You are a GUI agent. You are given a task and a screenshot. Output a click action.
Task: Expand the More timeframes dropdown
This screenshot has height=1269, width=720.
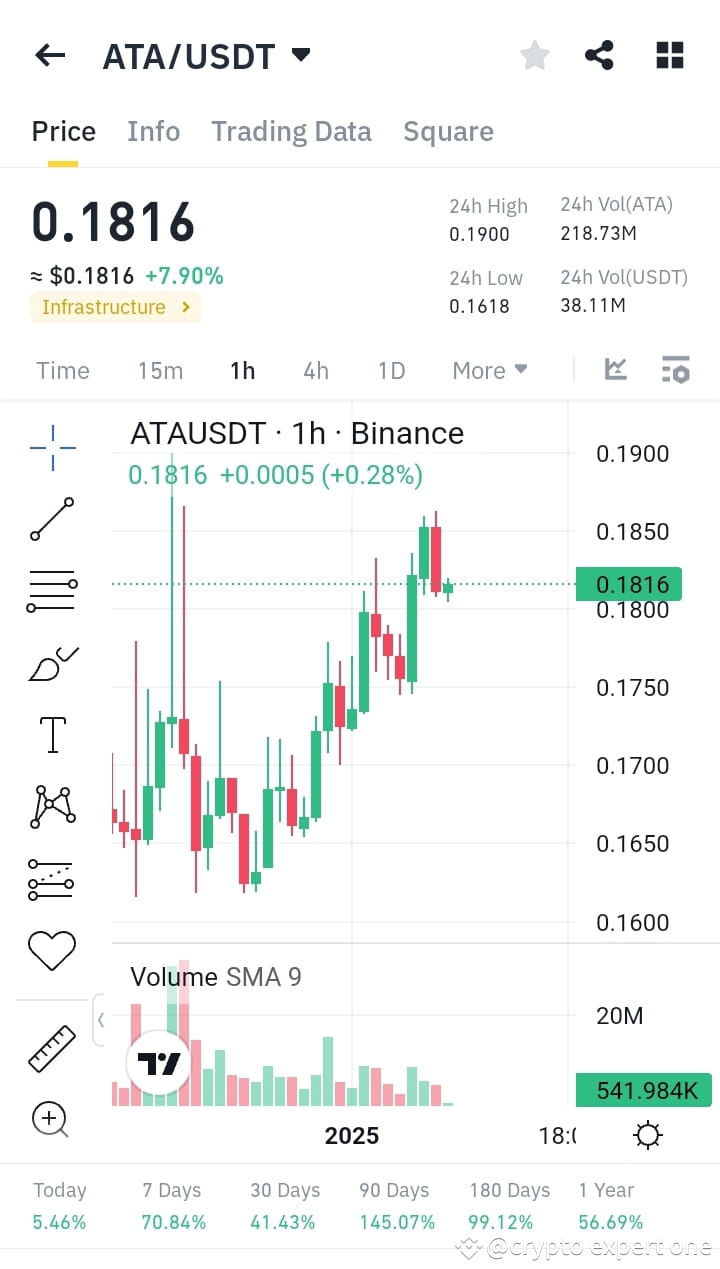489,370
